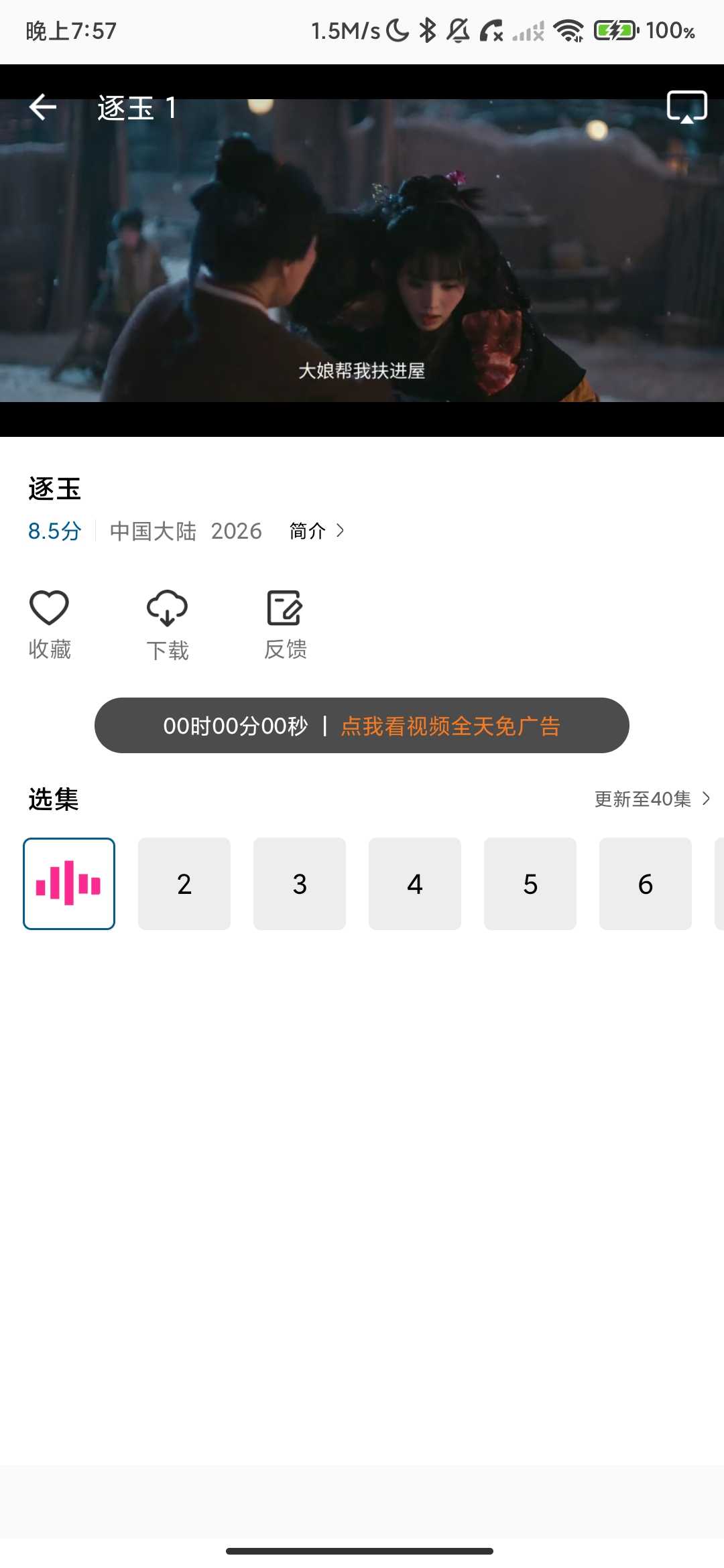Play episode 5
This screenshot has width=724, height=1568.
pyautogui.click(x=530, y=883)
